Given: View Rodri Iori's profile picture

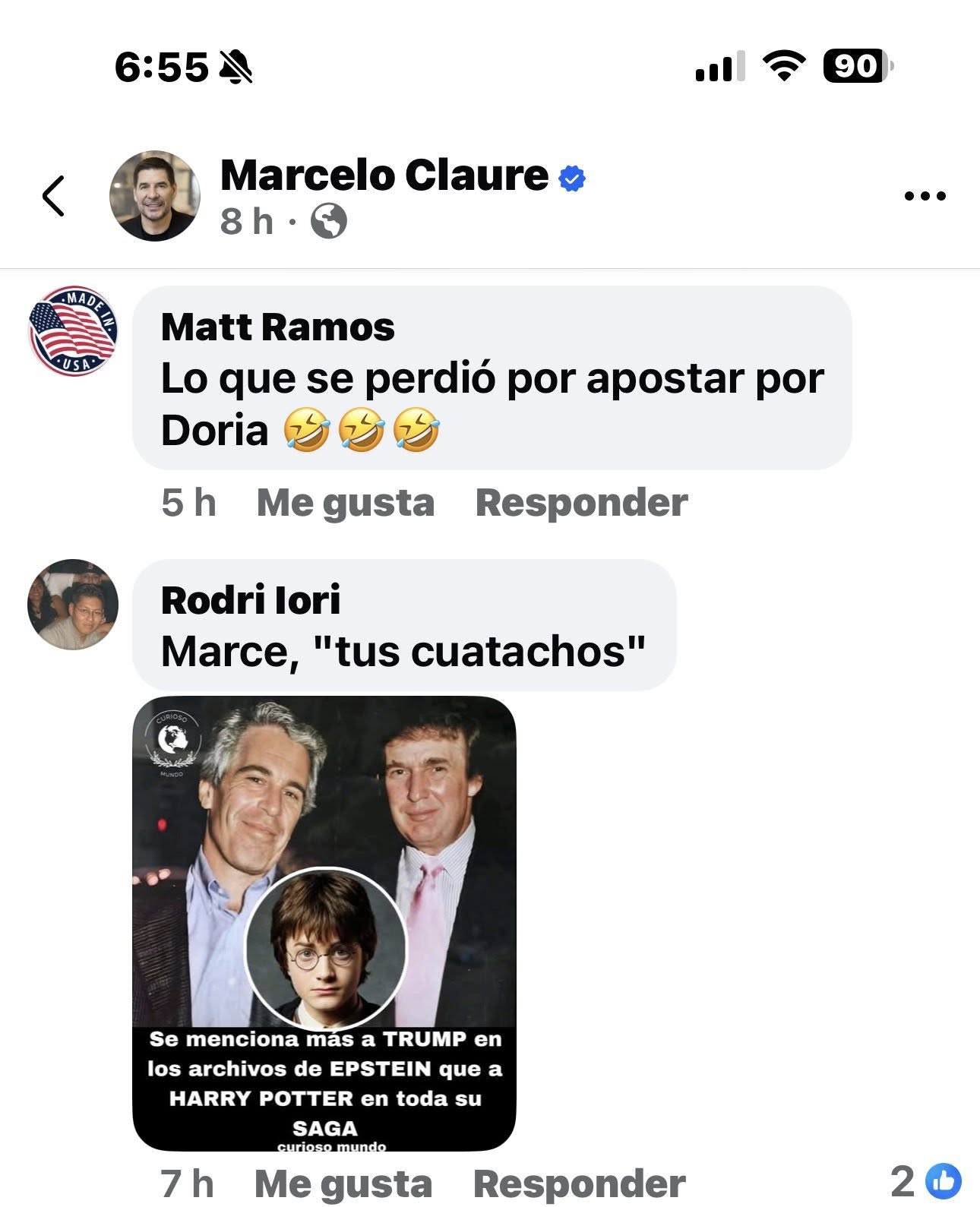Looking at the screenshot, I should [73, 605].
